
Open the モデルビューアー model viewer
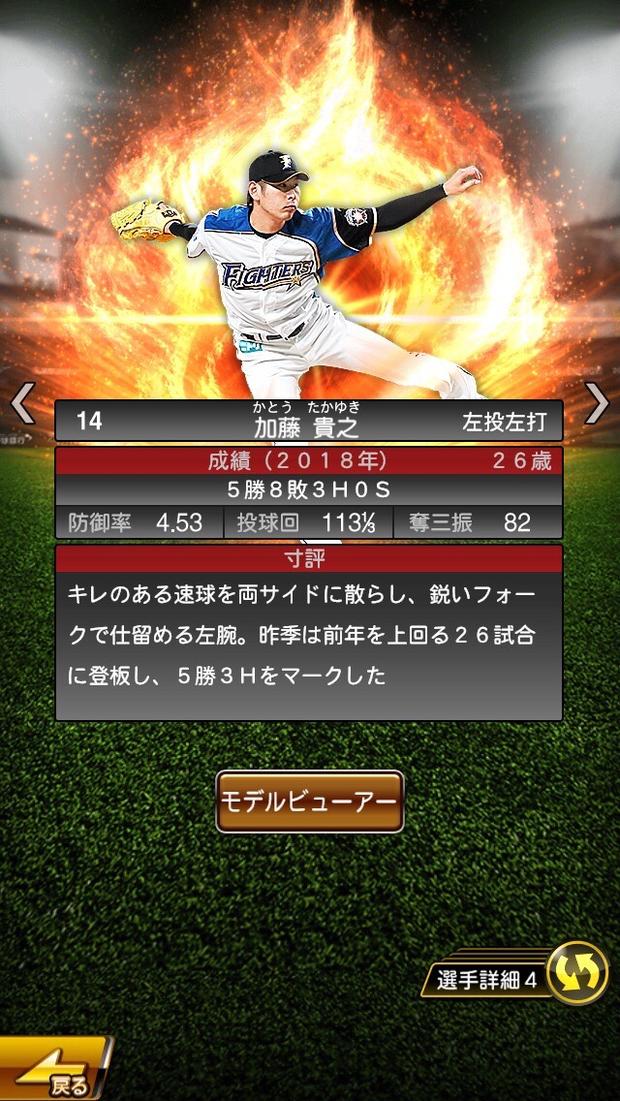click(x=309, y=801)
